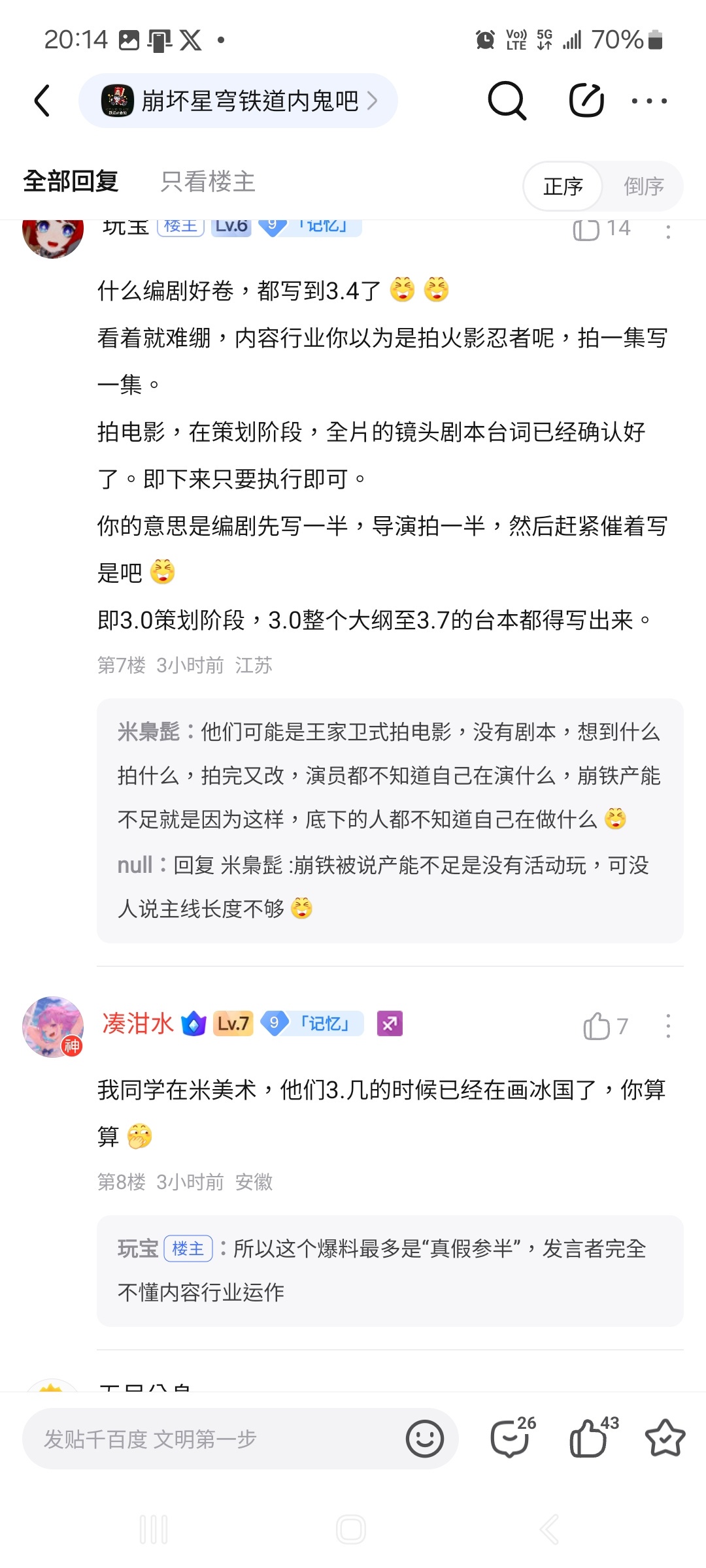Open 米臯髭's sub-reply under the 7th floor
706x1568 pixels.
(x=389, y=775)
